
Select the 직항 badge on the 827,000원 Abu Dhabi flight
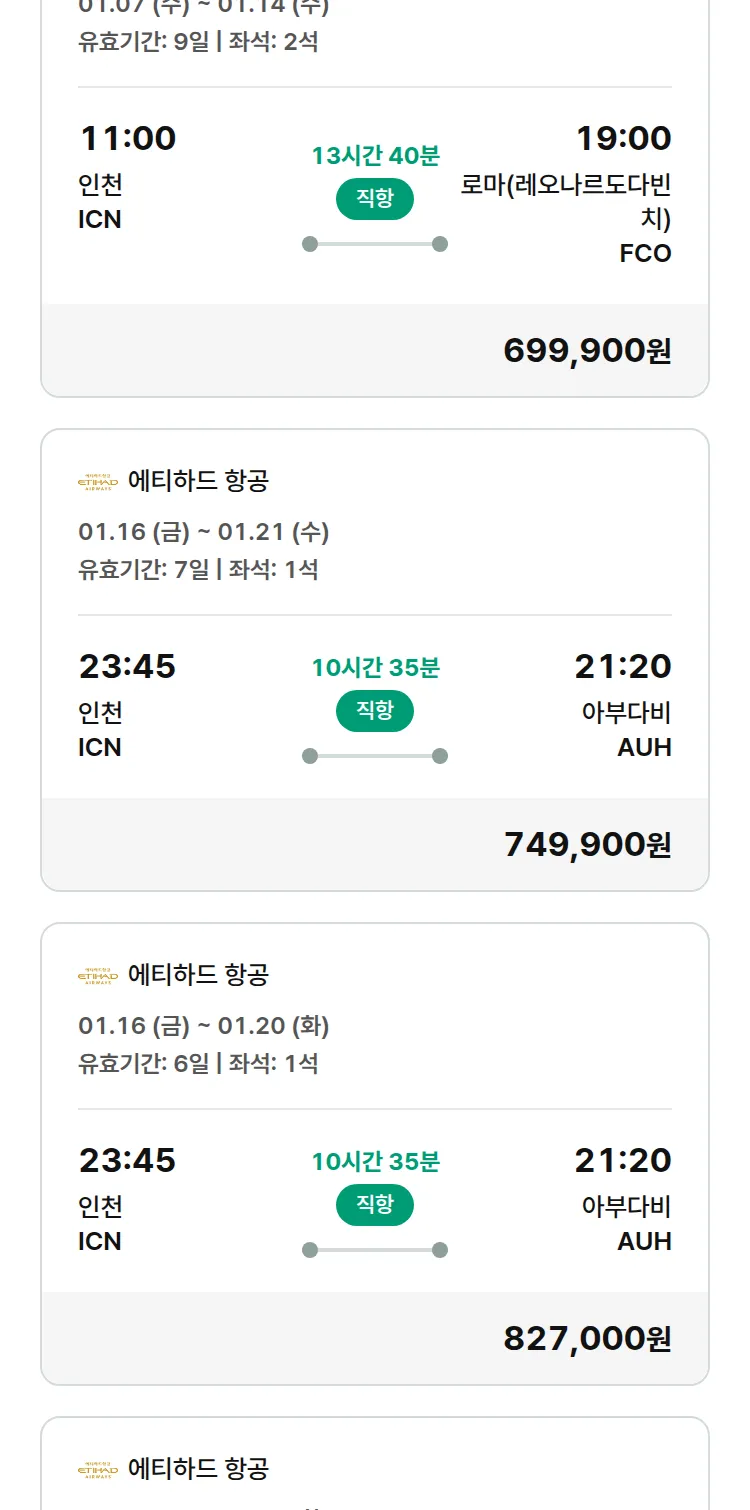[x=375, y=1205]
